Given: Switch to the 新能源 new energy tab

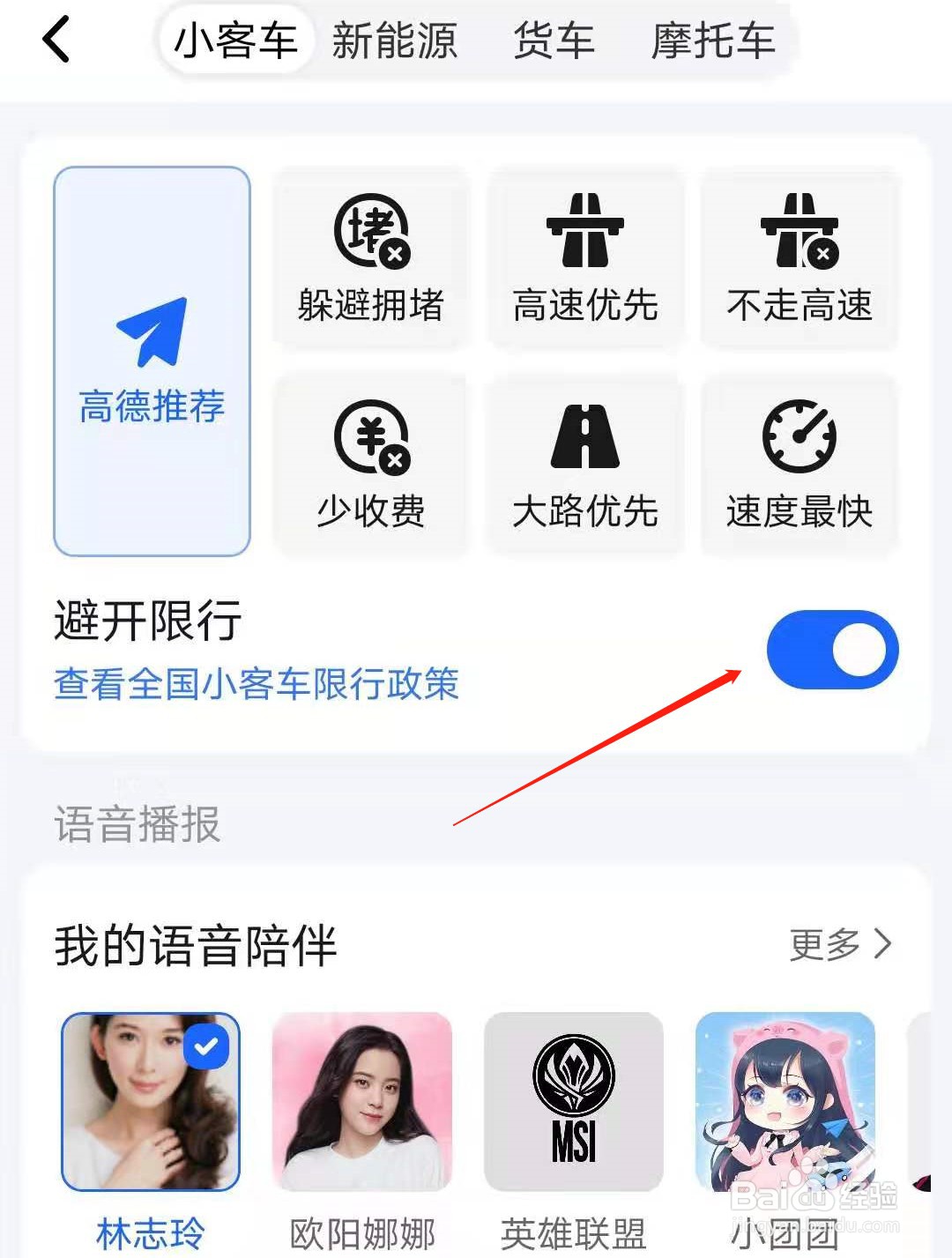Looking at the screenshot, I should tap(394, 40).
